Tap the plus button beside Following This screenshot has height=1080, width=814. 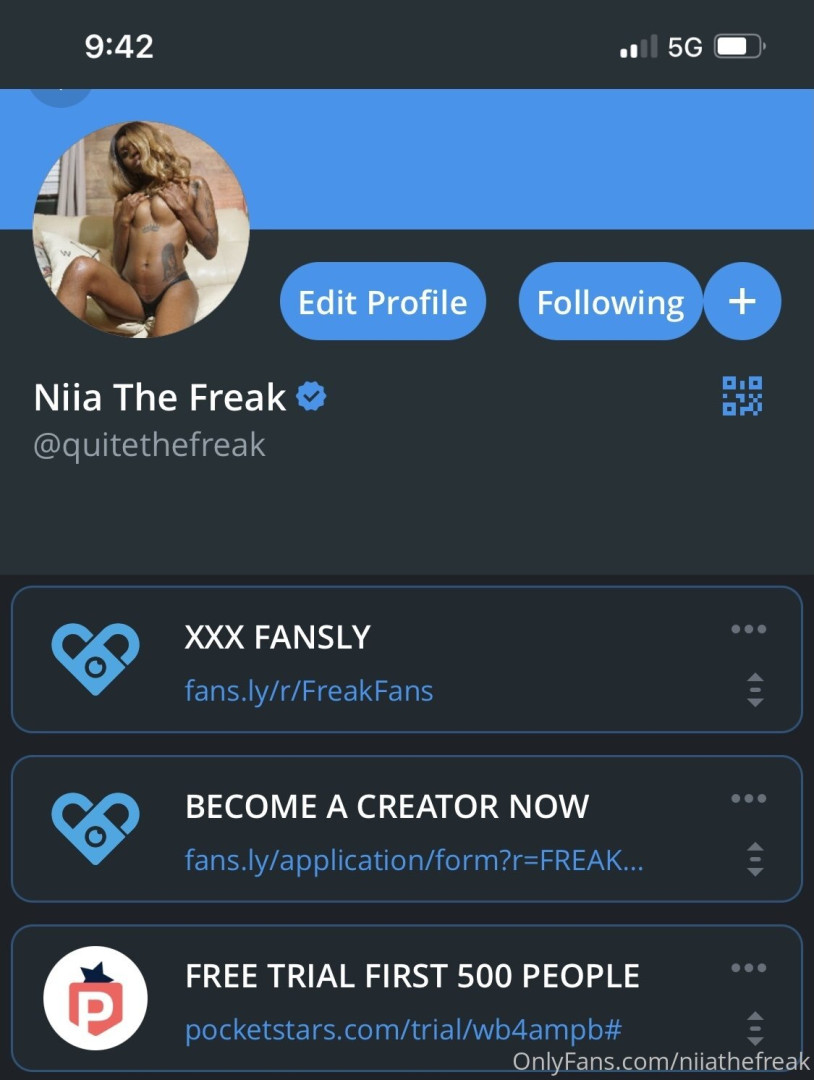pos(742,302)
